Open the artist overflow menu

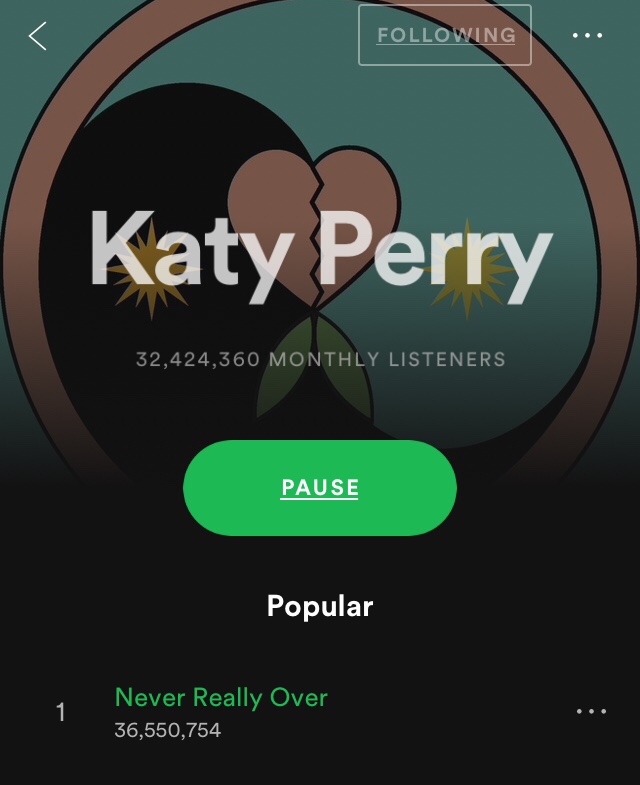(587, 36)
